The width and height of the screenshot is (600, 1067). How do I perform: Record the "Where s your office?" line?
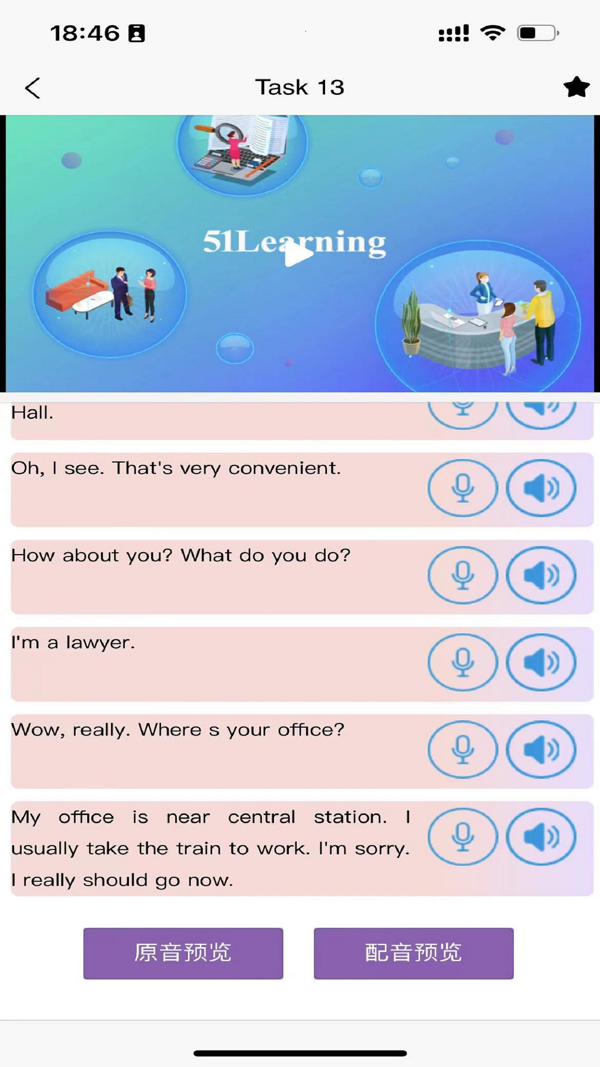[462, 749]
